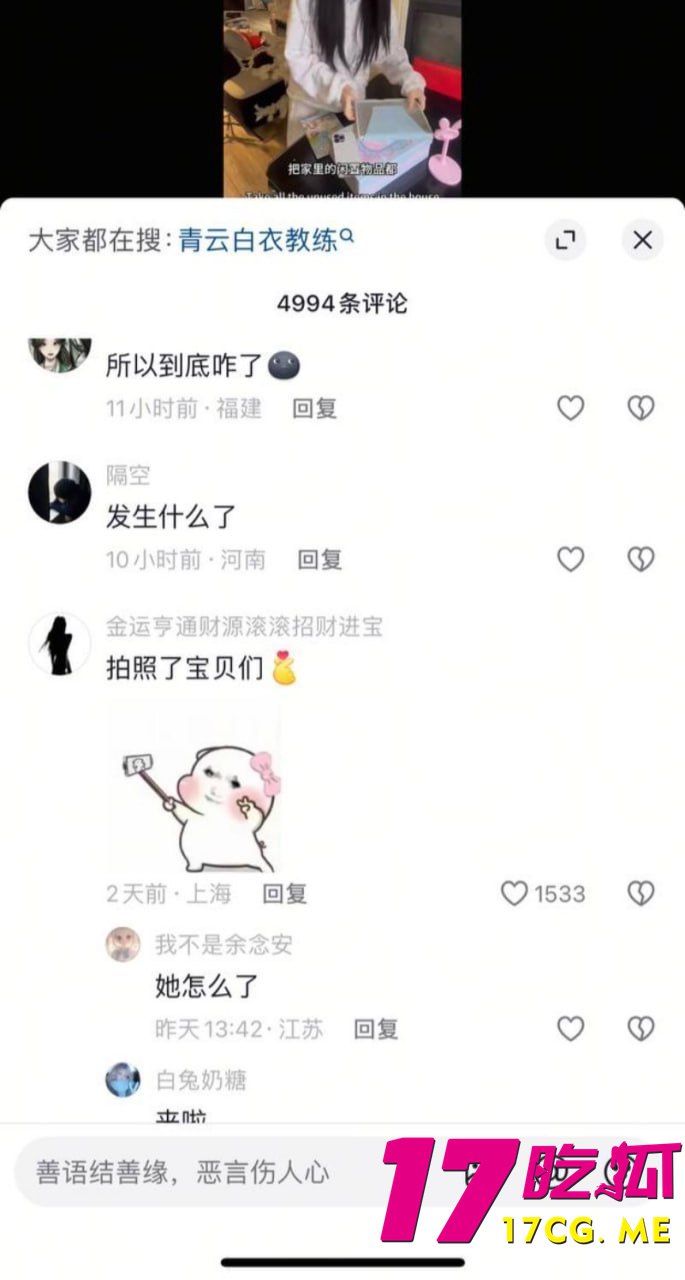This screenshot has width=685, height=1280.
Task: Open 金运亨通财源滚滚招财进宝's avatar
Action: [60, 645]
